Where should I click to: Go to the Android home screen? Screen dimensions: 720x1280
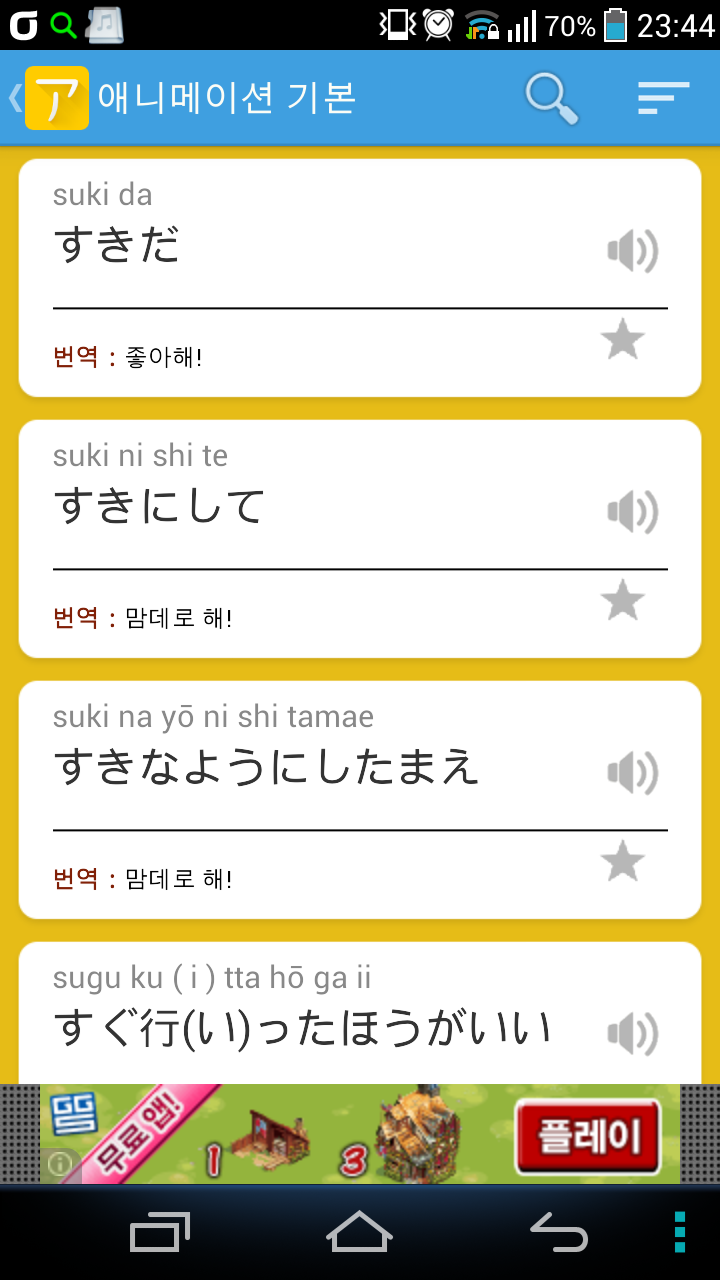click(359, 1232)
